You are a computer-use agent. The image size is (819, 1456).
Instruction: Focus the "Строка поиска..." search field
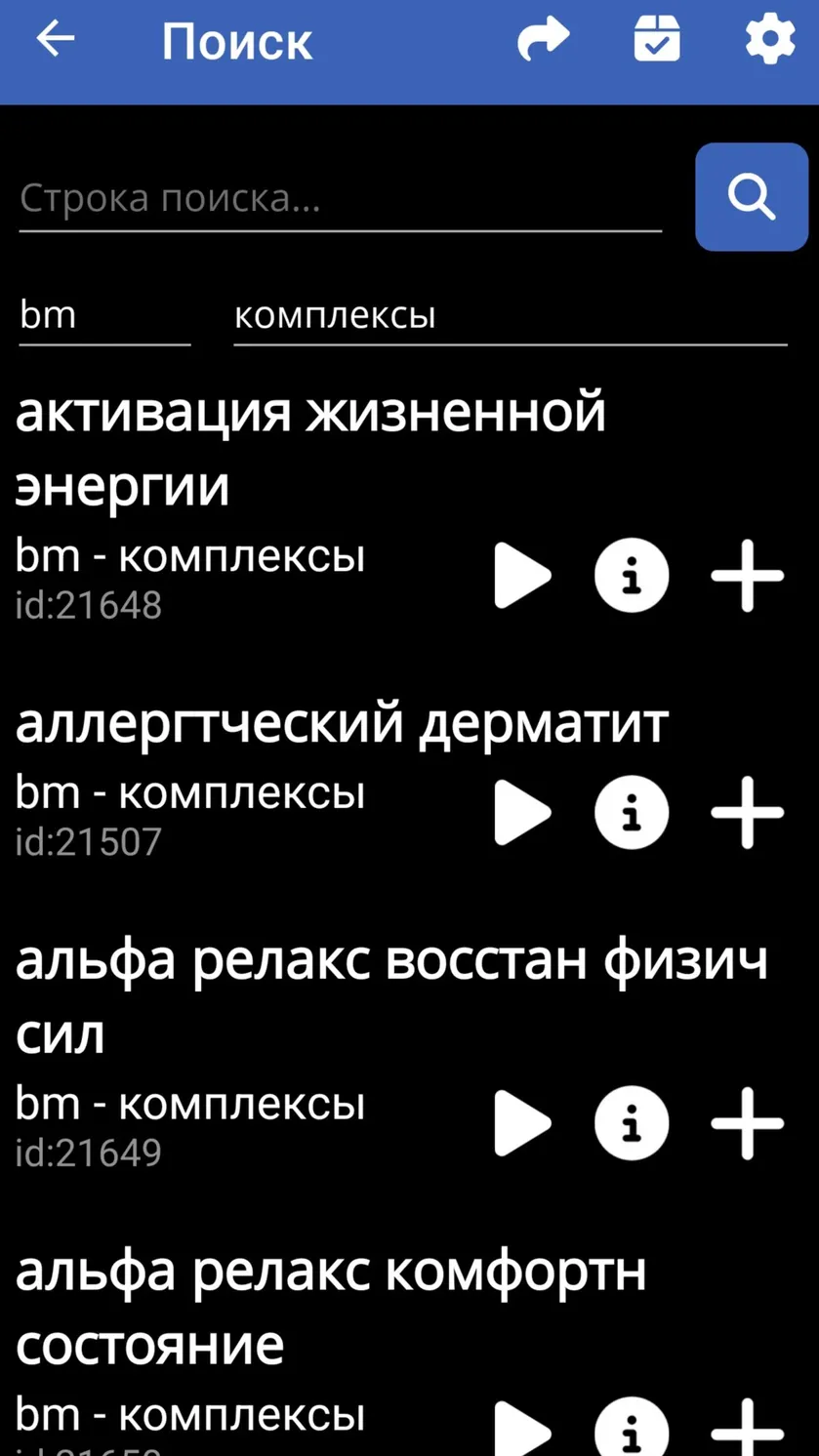pyautogui.click(x=341, y=199)
